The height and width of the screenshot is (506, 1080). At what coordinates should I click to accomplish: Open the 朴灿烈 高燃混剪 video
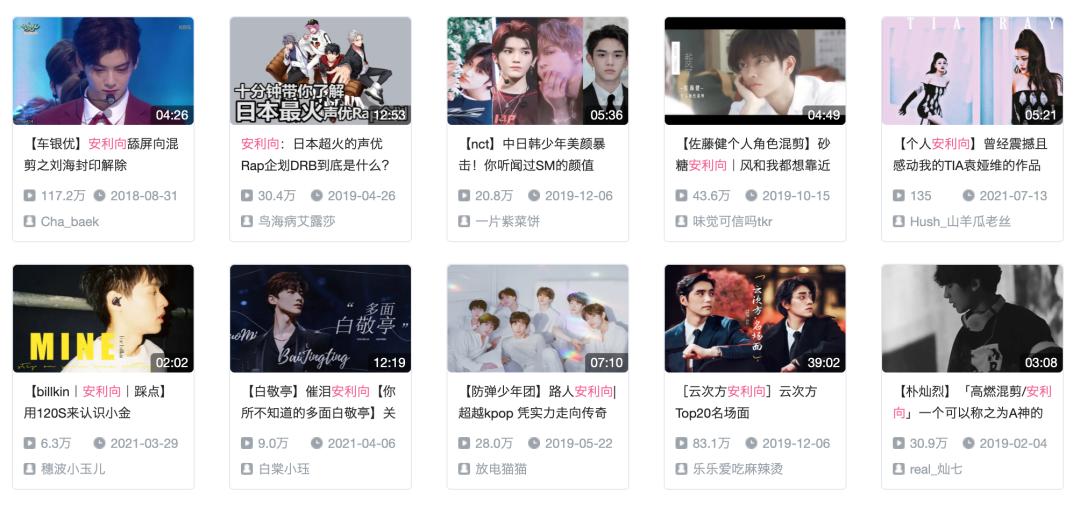point(972,318)
